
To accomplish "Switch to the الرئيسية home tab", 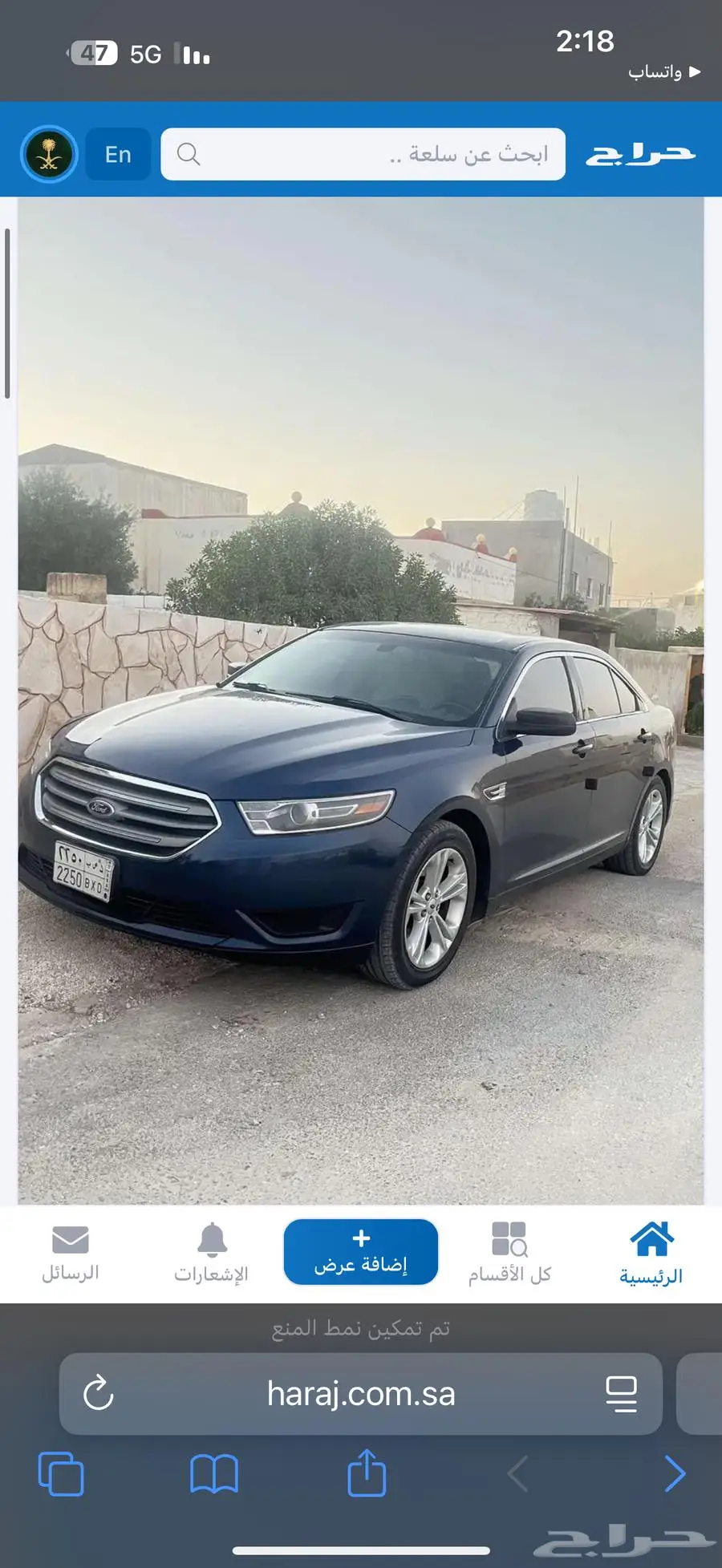I will click(651, 1254).
